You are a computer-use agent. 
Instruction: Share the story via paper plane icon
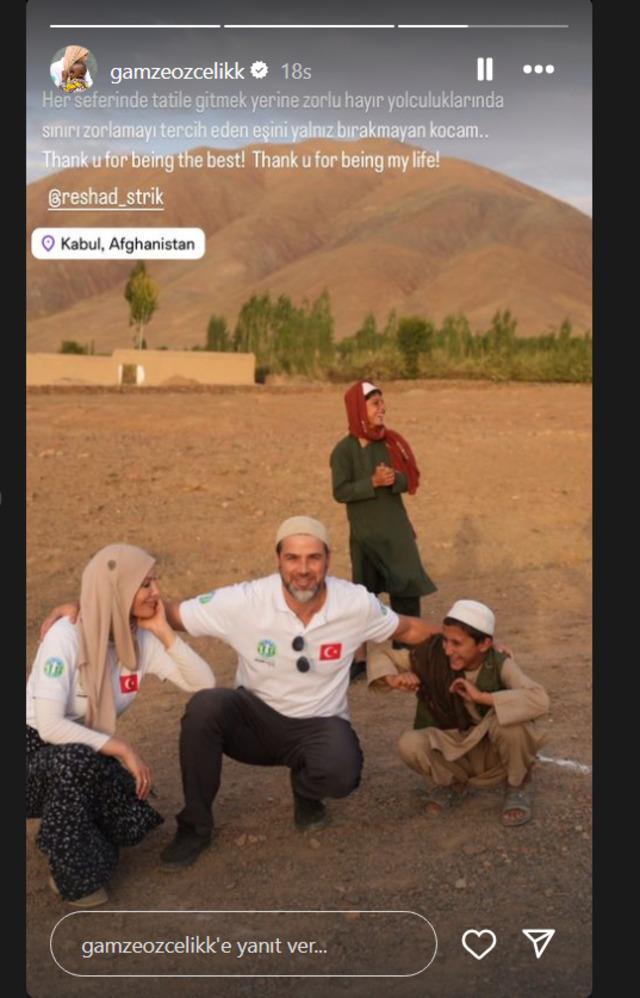538,943
